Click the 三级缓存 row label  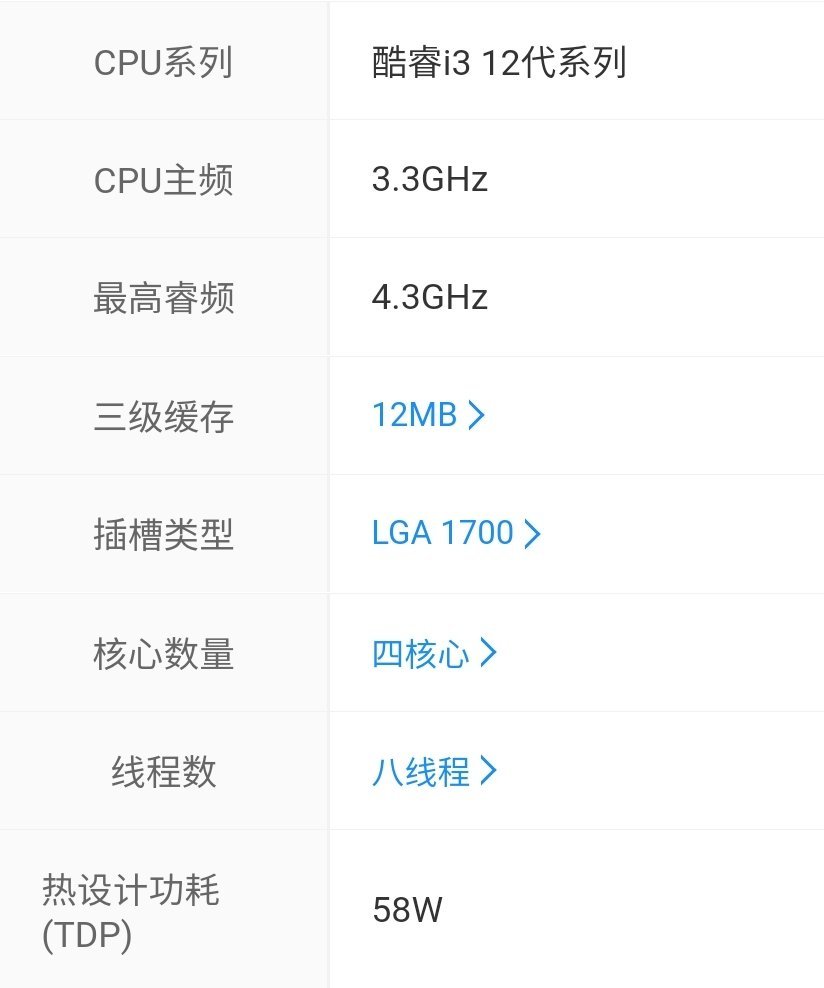click(x=162, y=416)
